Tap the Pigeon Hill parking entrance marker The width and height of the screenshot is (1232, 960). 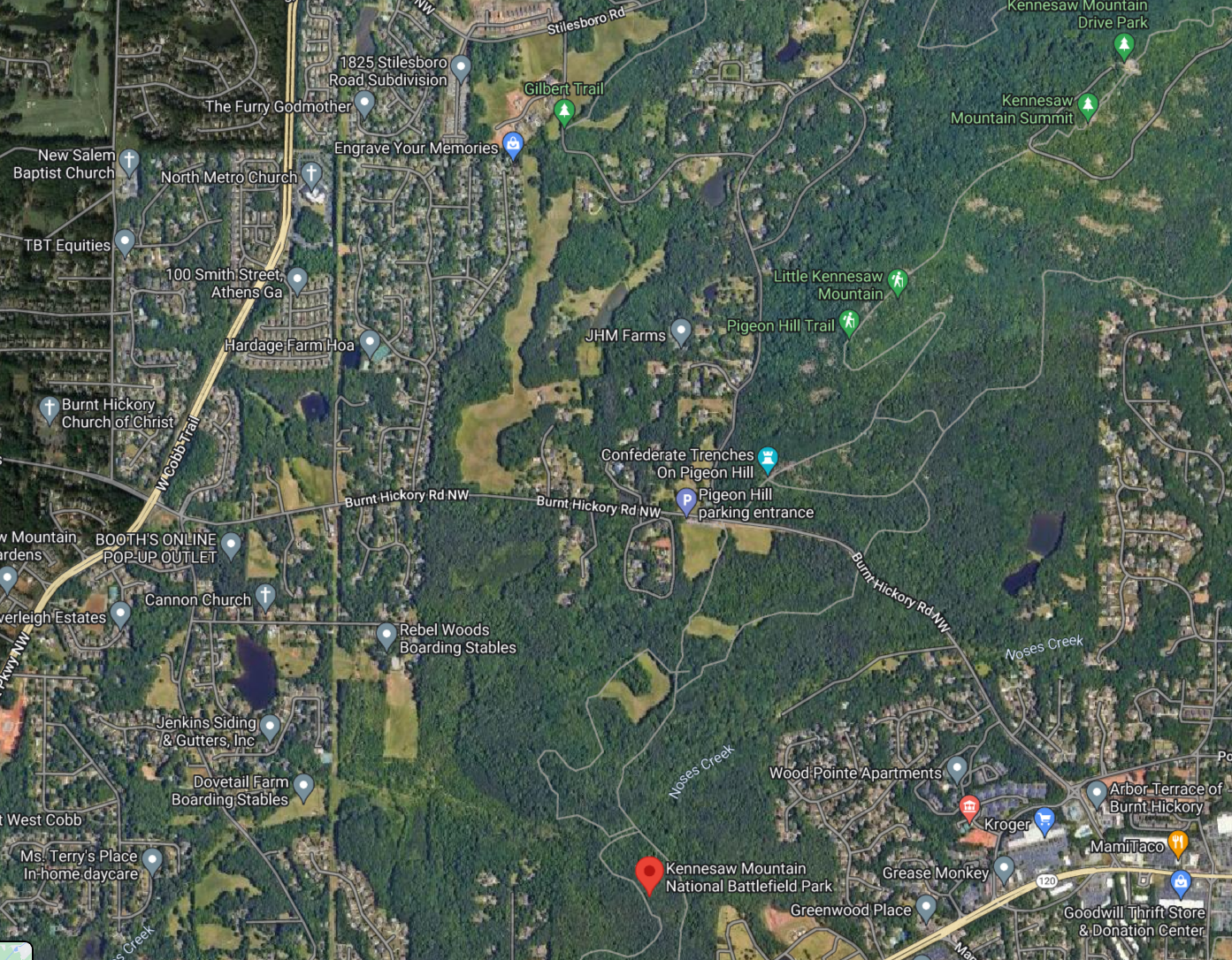pos(686,501)
